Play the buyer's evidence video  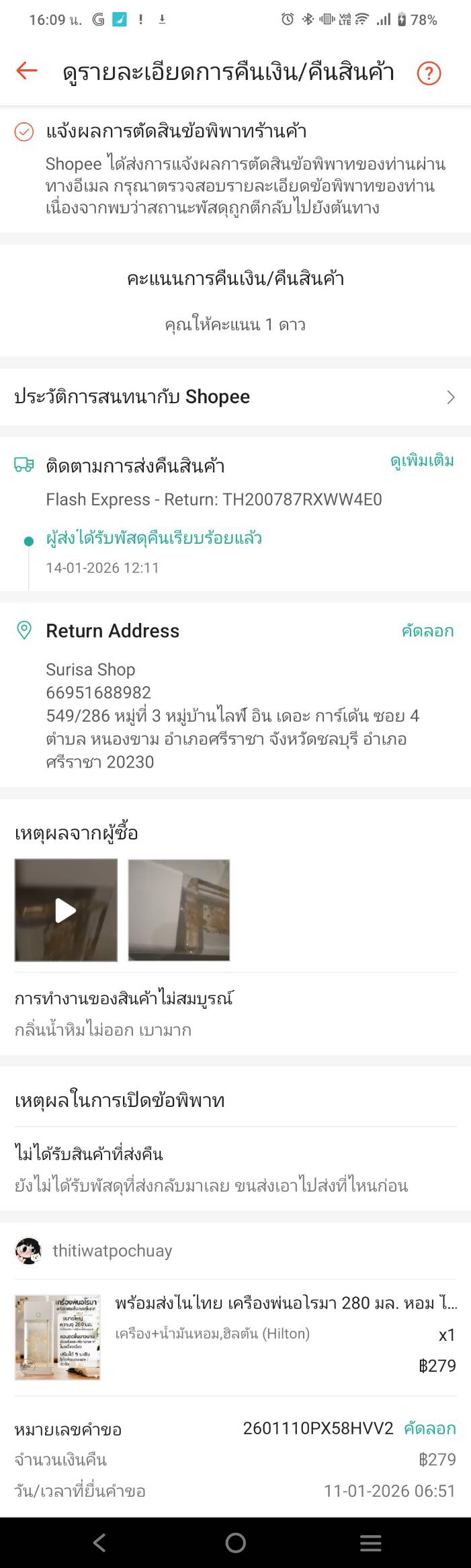tap(66, 910)
